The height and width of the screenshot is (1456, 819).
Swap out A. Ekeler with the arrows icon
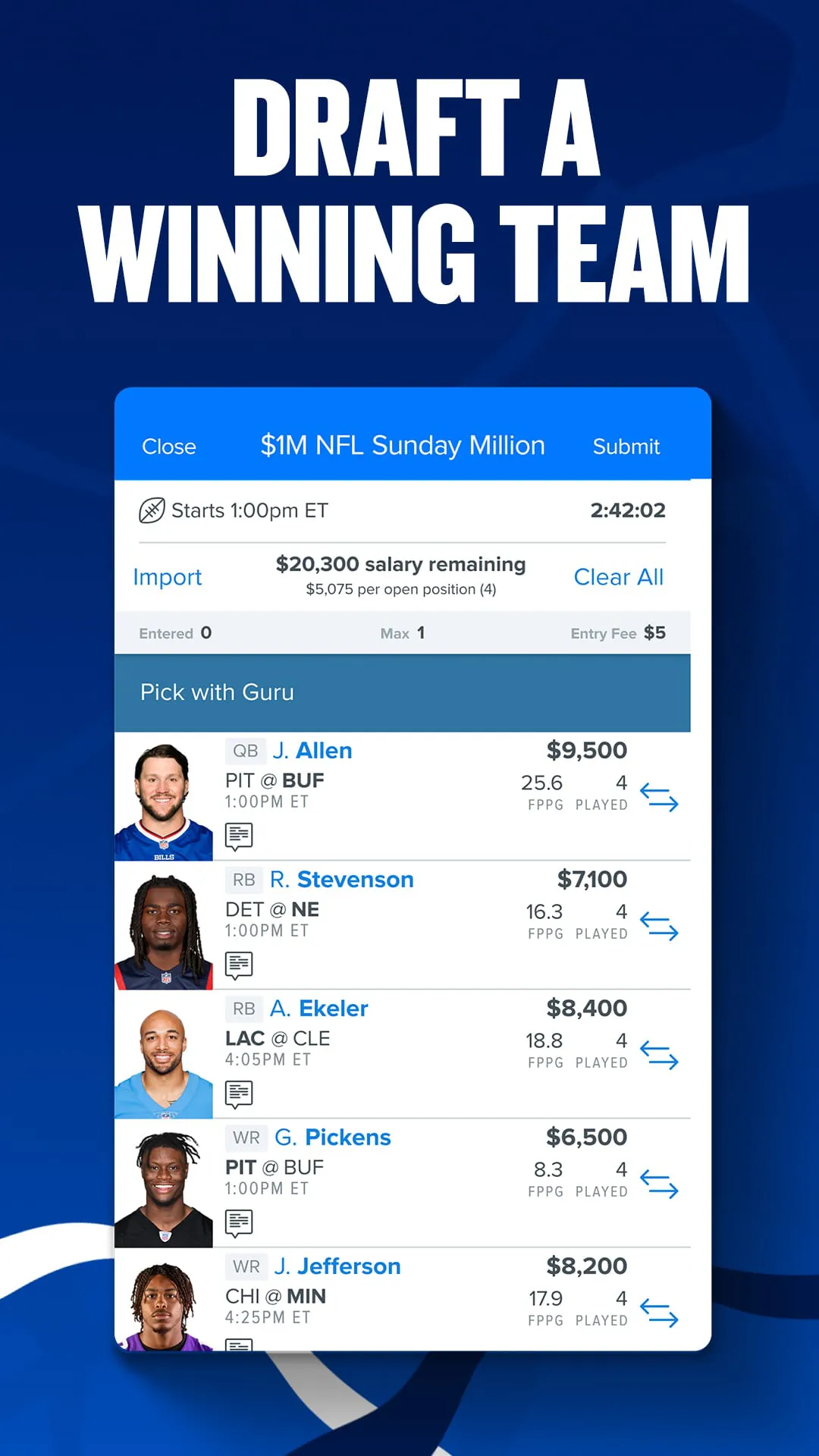660,1054
